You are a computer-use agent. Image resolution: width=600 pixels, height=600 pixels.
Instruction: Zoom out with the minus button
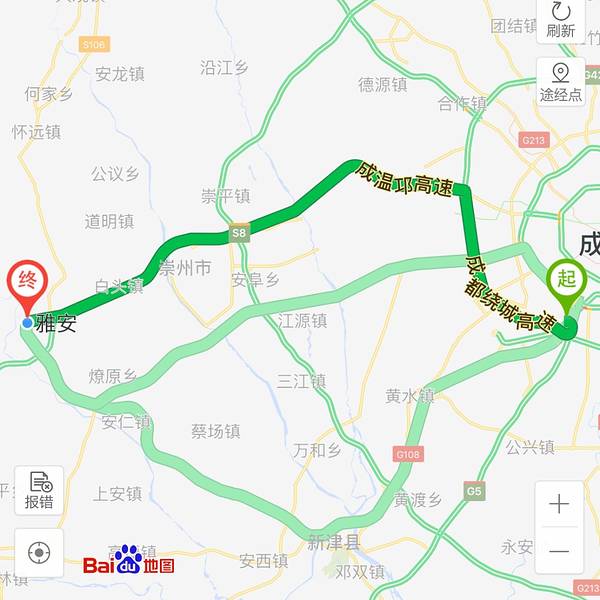559,551
